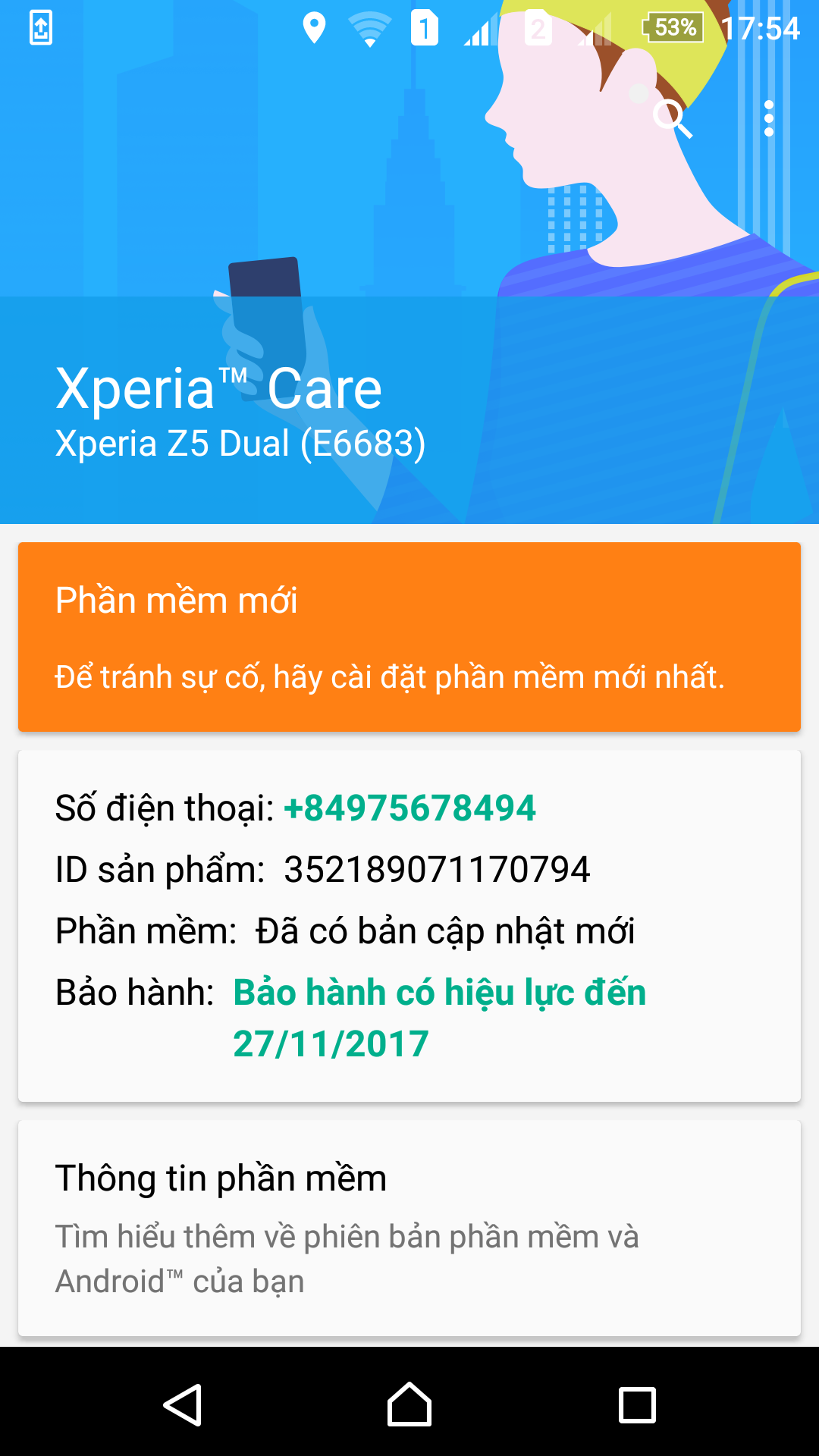This screenshot has width=819, height=1456.
Task: Go to the home screen
Action: [409, 1404]
